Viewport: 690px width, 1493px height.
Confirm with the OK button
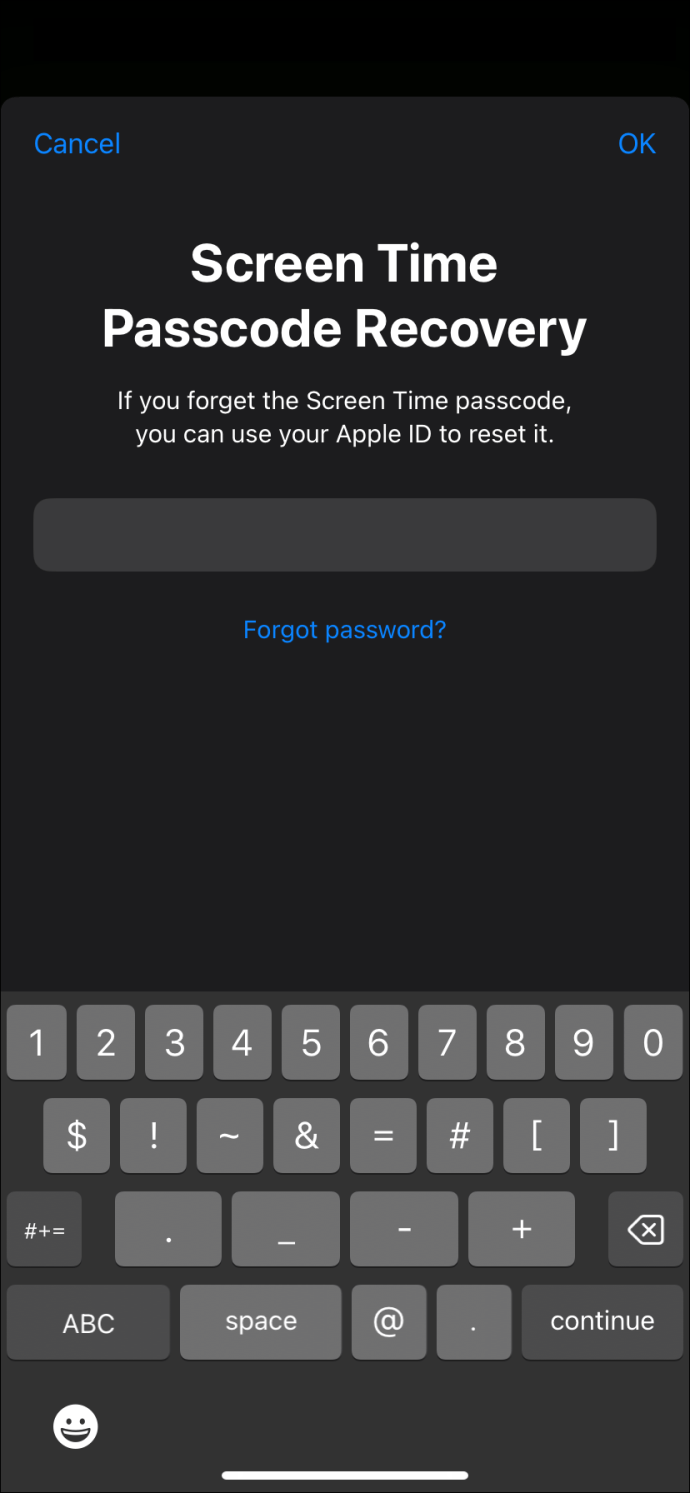pyautogui.click(x=637, y=144)
